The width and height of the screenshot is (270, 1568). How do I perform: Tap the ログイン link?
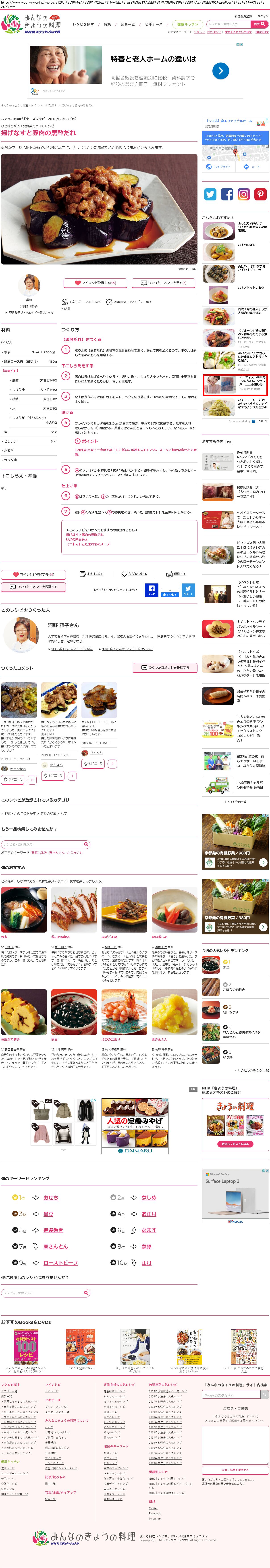[x=263, y=17]
